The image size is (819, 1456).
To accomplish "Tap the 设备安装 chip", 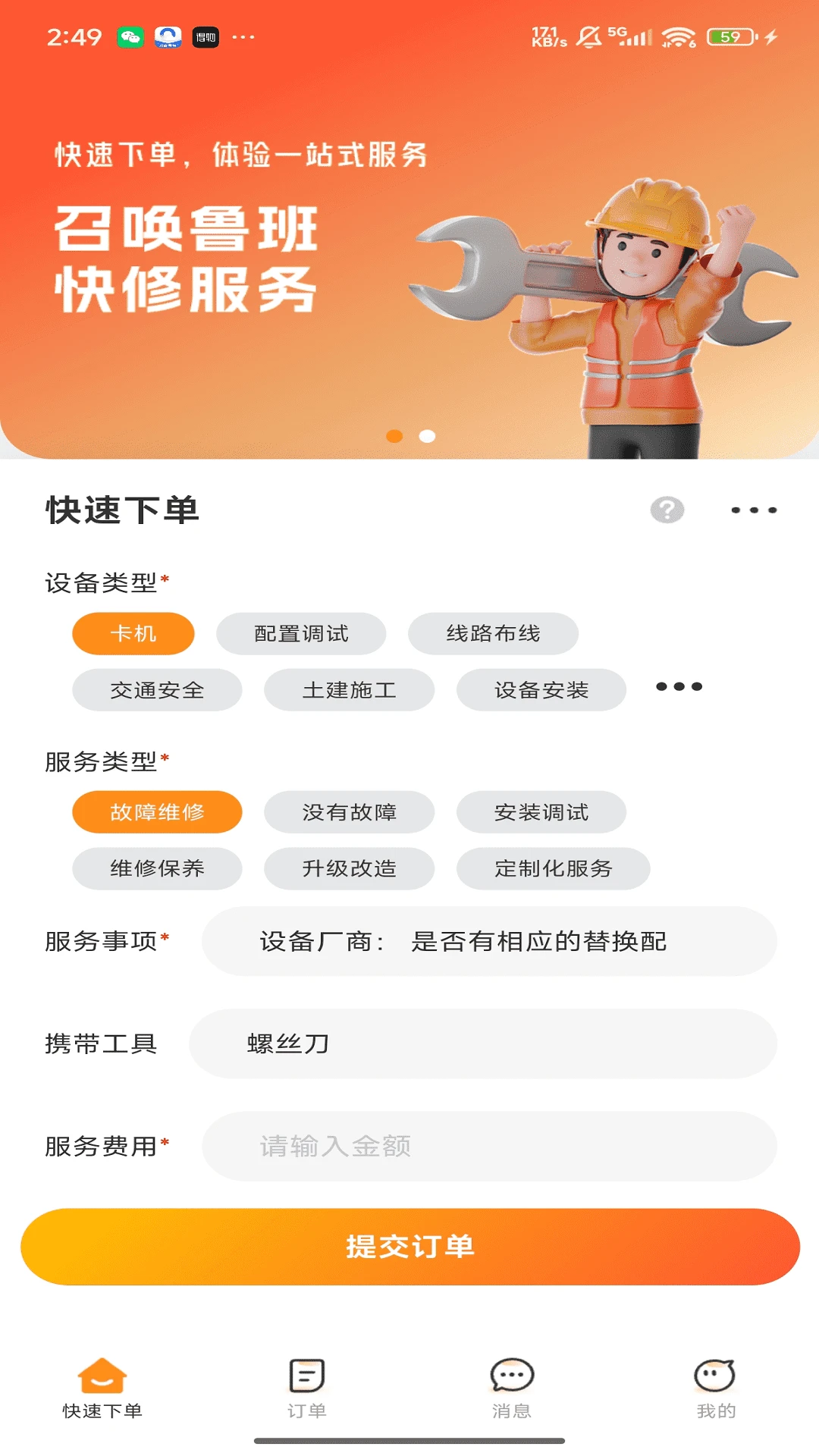I will click(541, 690).
